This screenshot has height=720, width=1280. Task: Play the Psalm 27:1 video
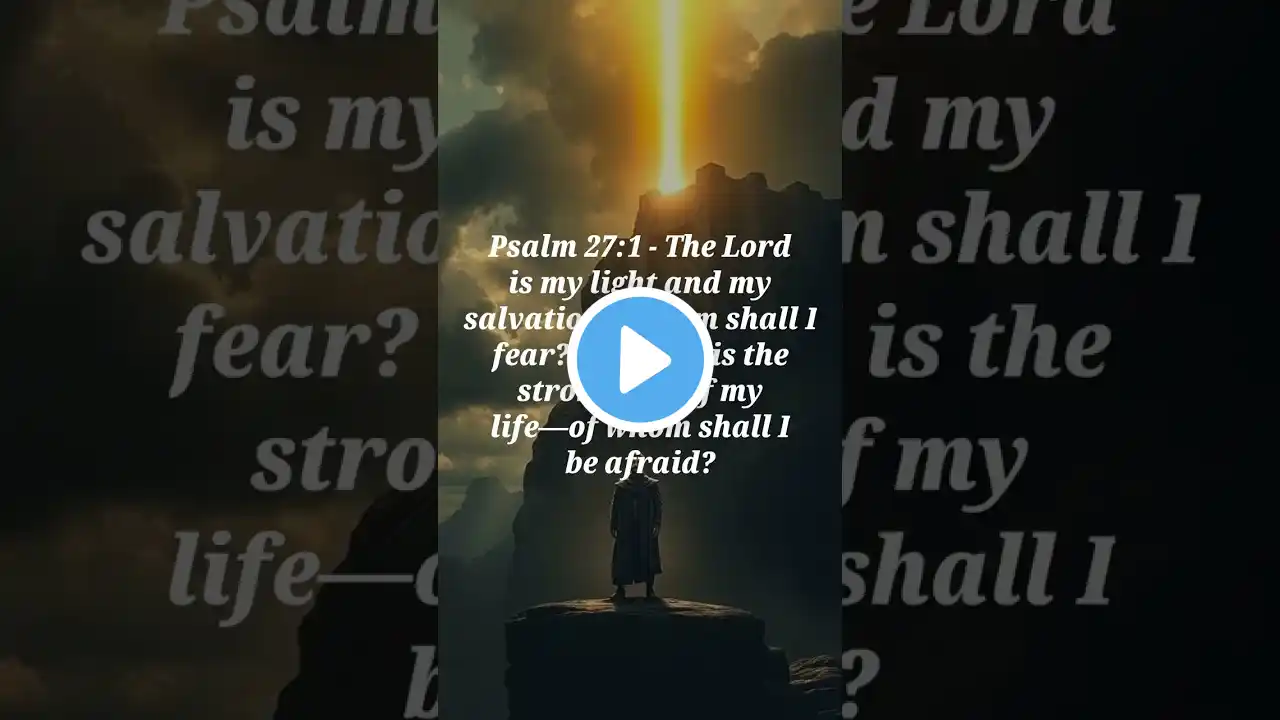tap(640, 360)
